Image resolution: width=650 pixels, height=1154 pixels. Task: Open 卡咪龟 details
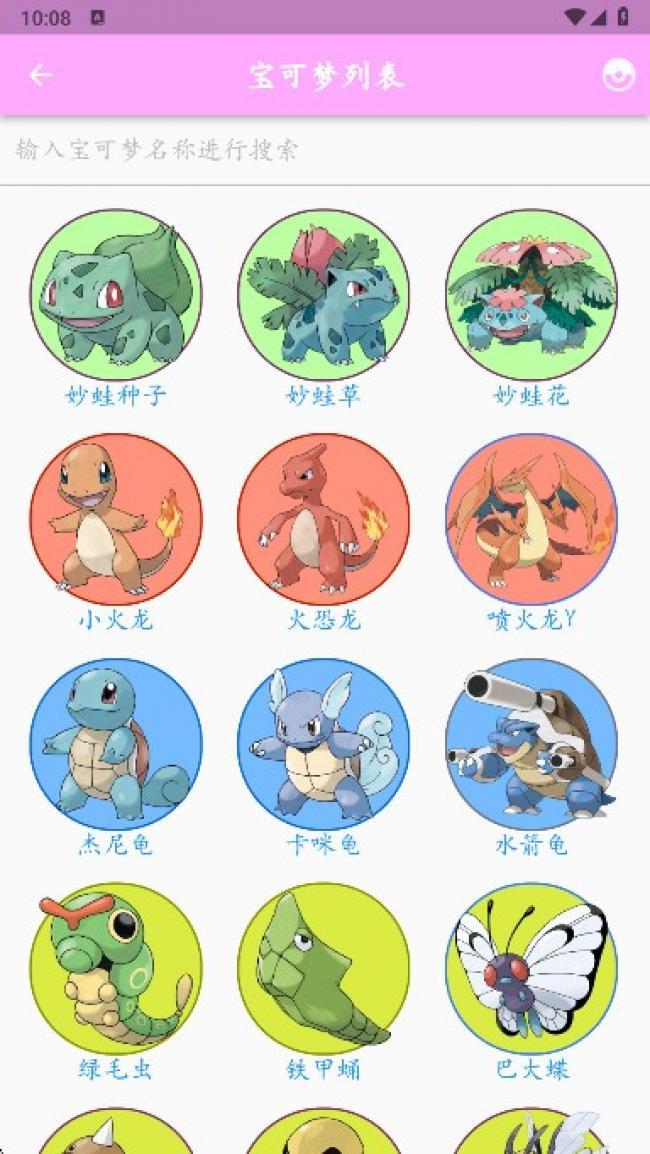point(323,743)
